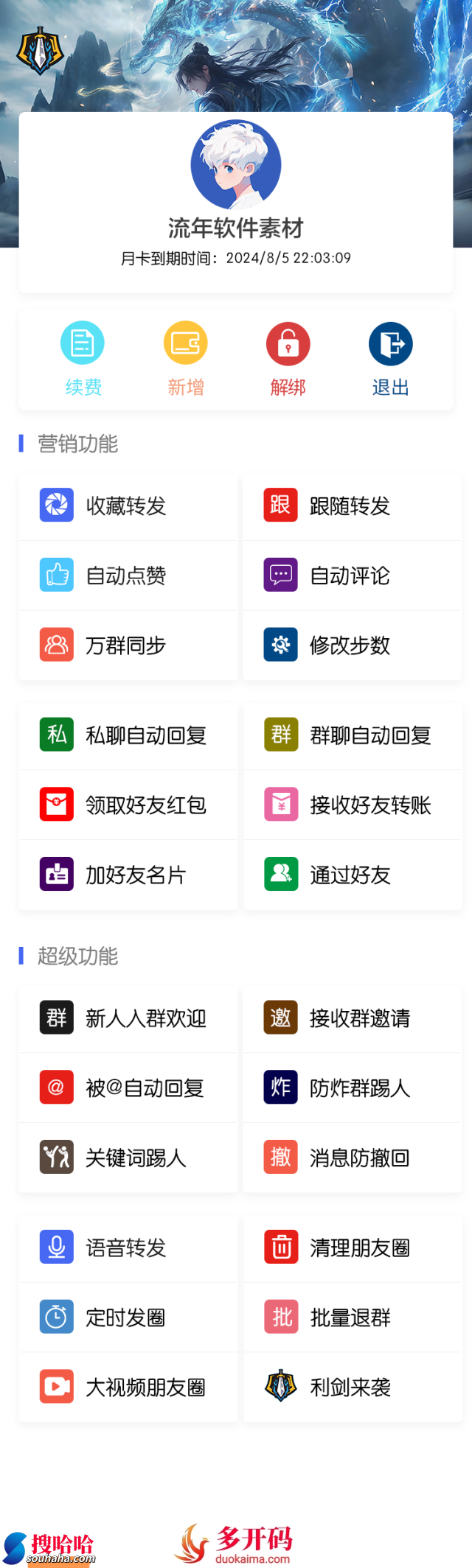Open 定时发圈 scheduled posting

127,1317
